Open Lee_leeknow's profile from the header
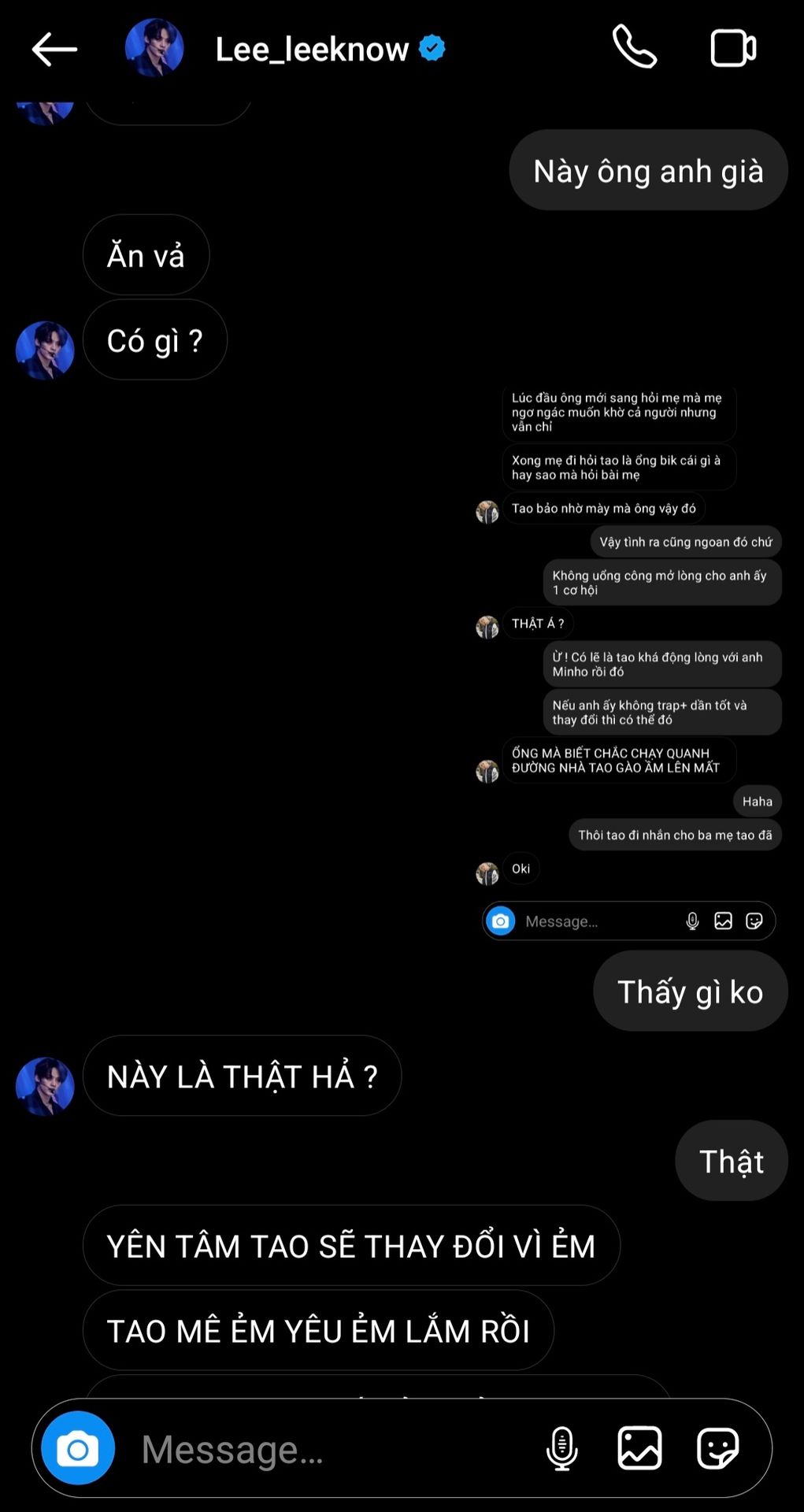The image size is (804, 1512). tap(312, 49)
